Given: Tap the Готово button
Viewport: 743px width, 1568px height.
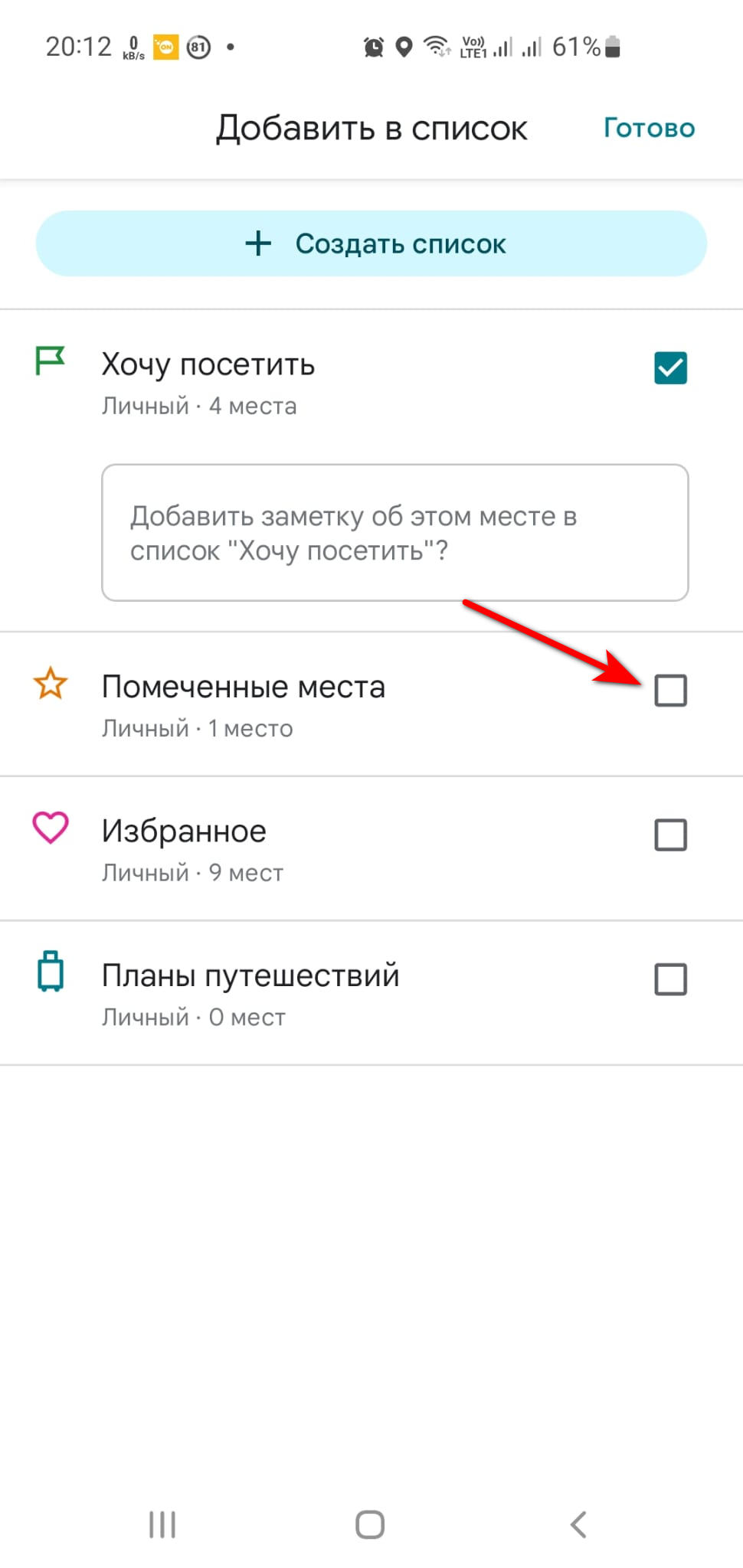Looking at the screenshot, I should pyautogui.click(x=648, y=128).
